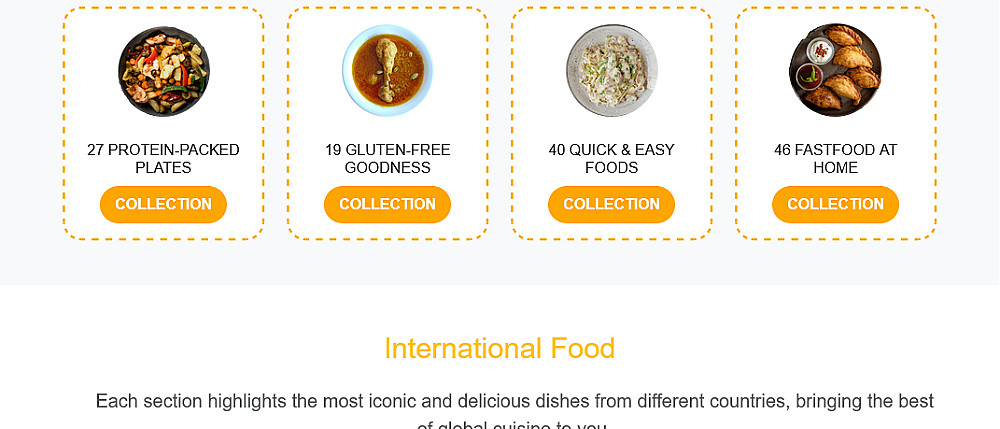Select the Gluten-Free Goodness dish image
1000x429 pixels.
(x=387, y=71)
